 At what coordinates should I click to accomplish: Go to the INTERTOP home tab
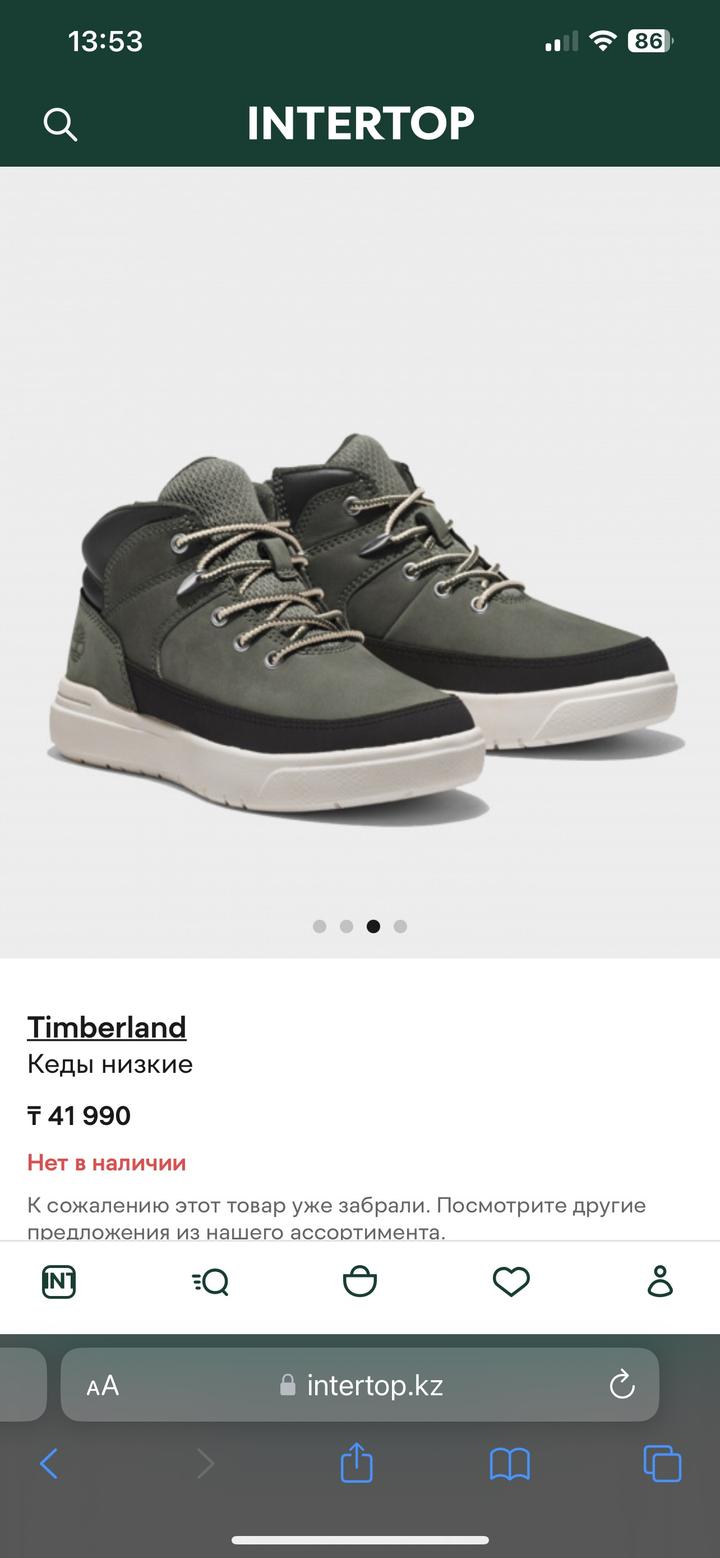click(59, 1281)
